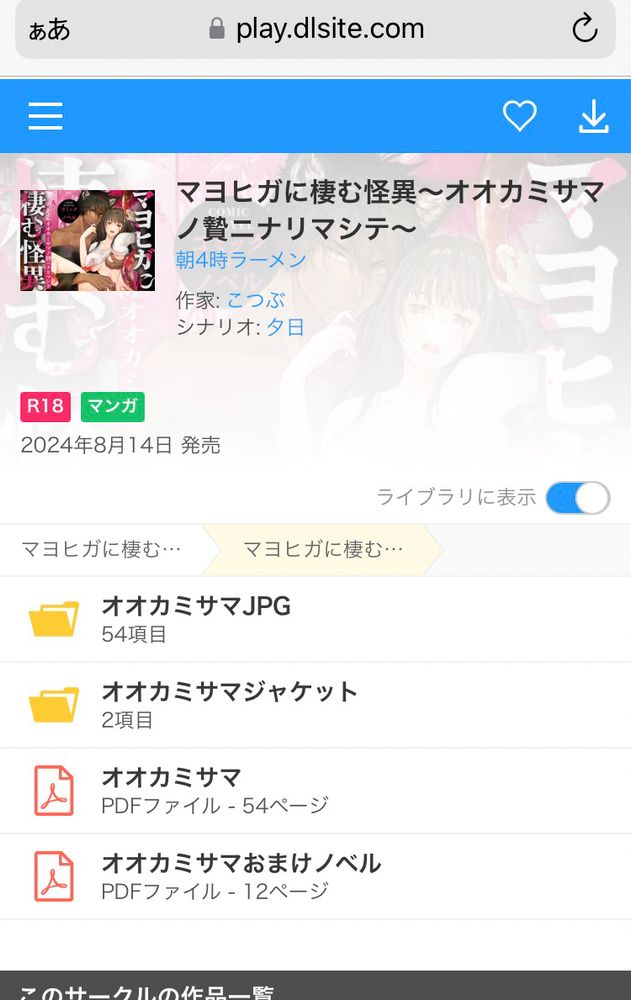Toggle ライブラリに表示 switch off
The height and width of the screenshot is (1000, 631).
[577, 497]
